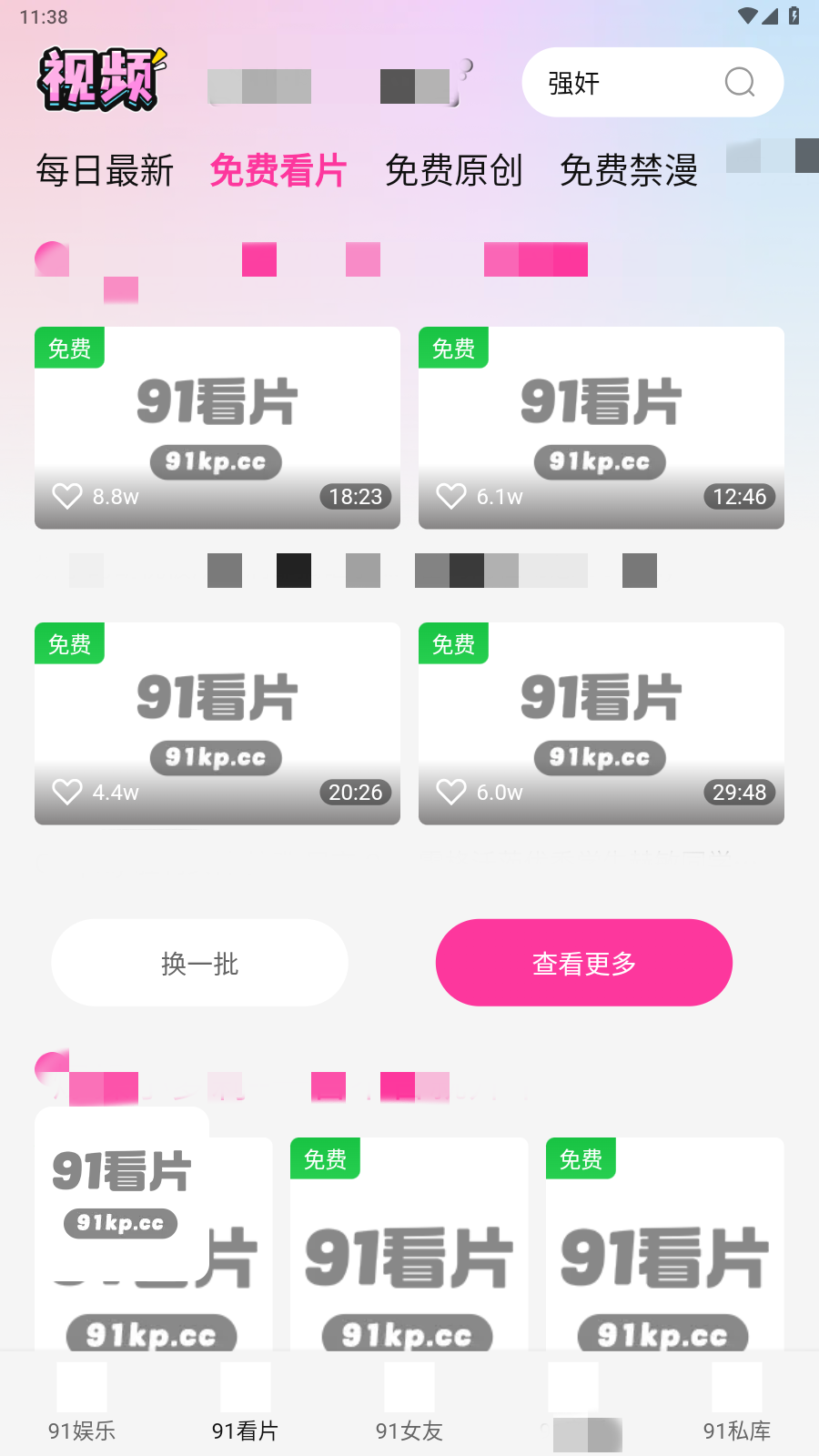This screenshot has height=1456, width=819.
Task: Go to 91私库 in bottom navigation
Action: 737,1406
